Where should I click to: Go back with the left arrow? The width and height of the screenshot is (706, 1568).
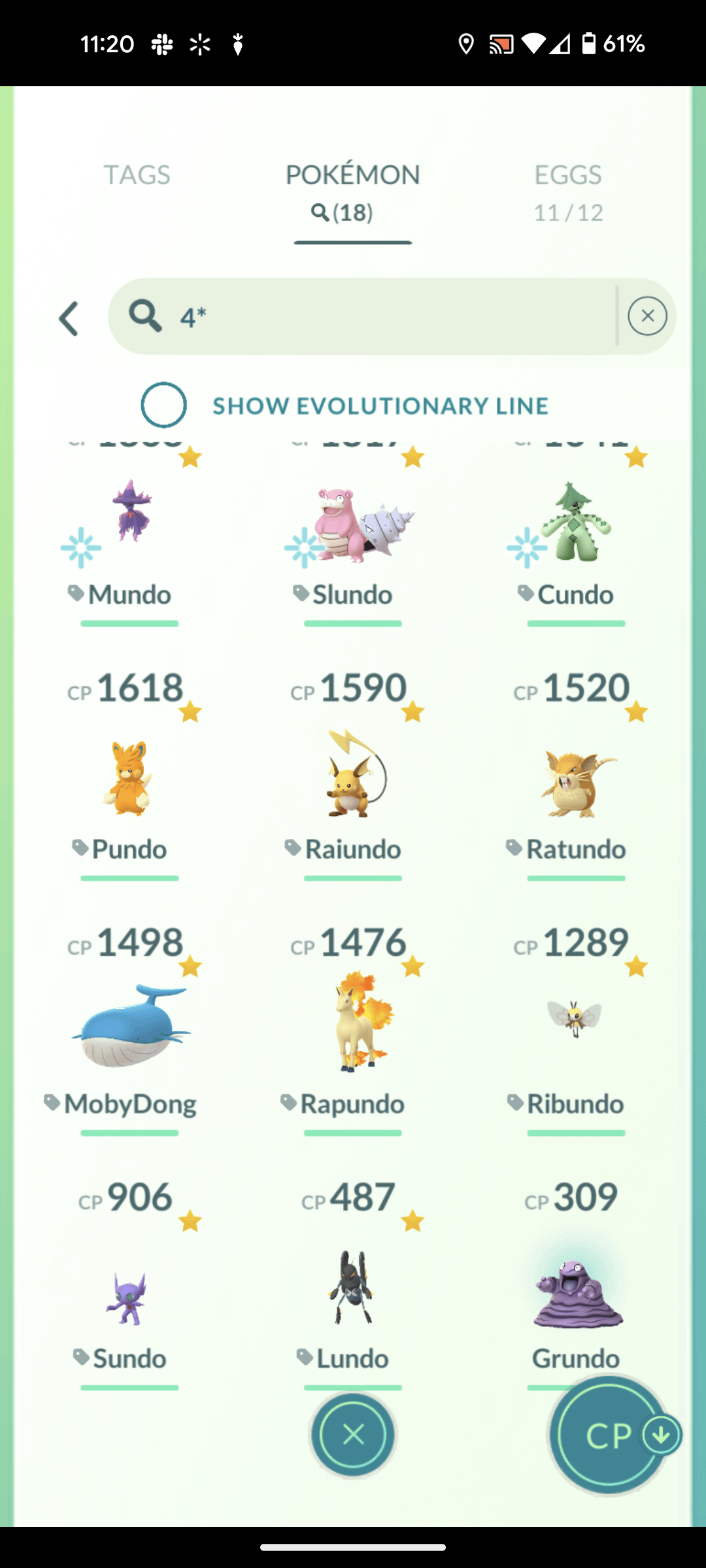(69, 318)
